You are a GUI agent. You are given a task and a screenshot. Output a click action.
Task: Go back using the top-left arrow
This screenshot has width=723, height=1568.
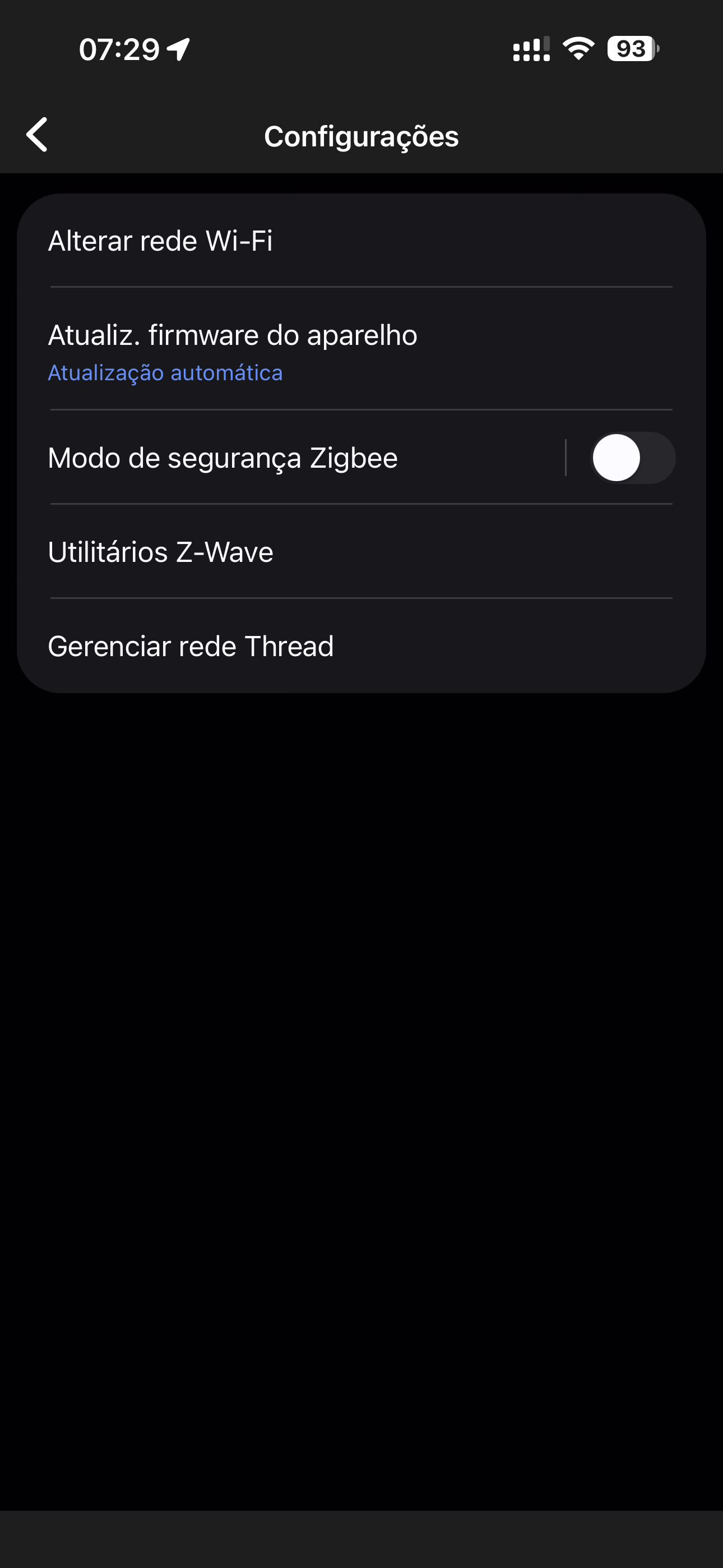[37, 135]
